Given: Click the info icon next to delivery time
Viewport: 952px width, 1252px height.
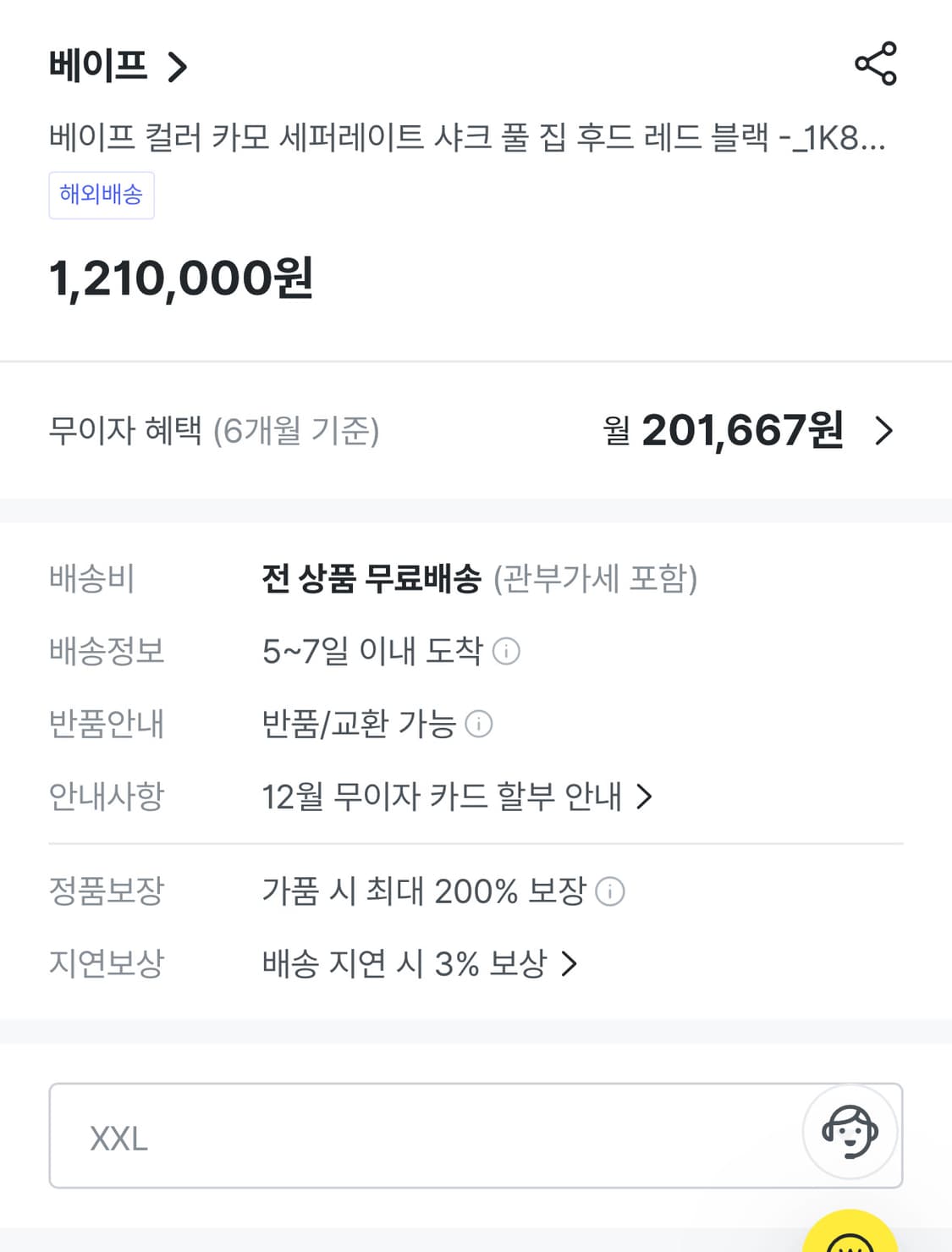Looking at the screenshot, I should tap(508, 651).
